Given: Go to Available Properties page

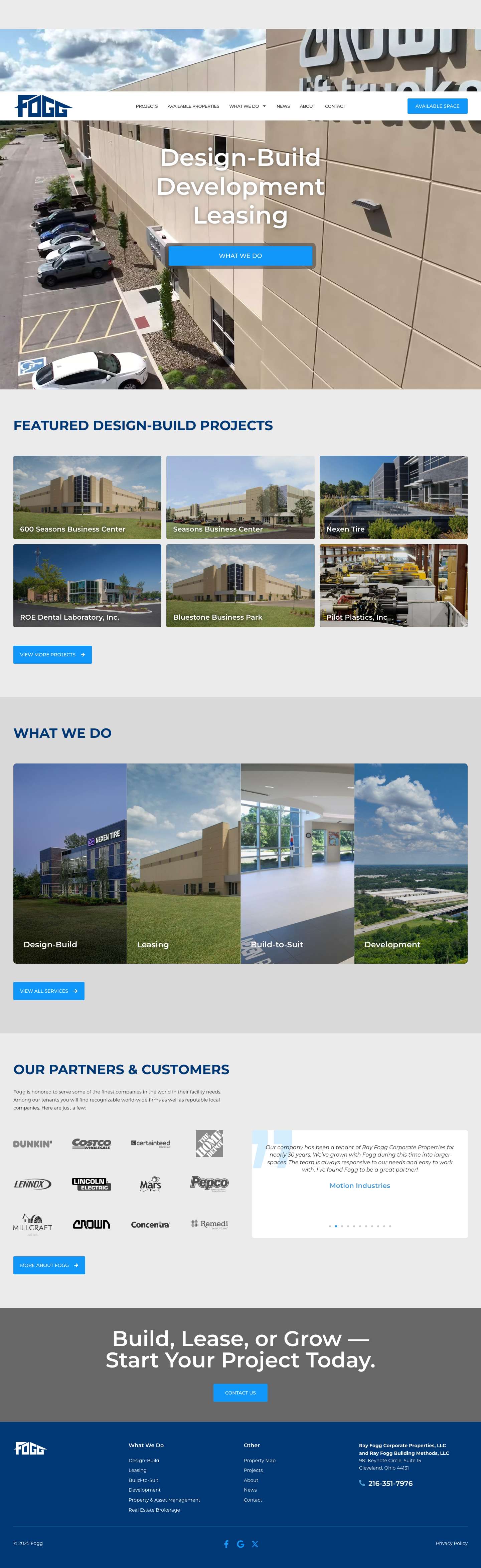Looking at the screenshot, I should click(x=193, y=106).
